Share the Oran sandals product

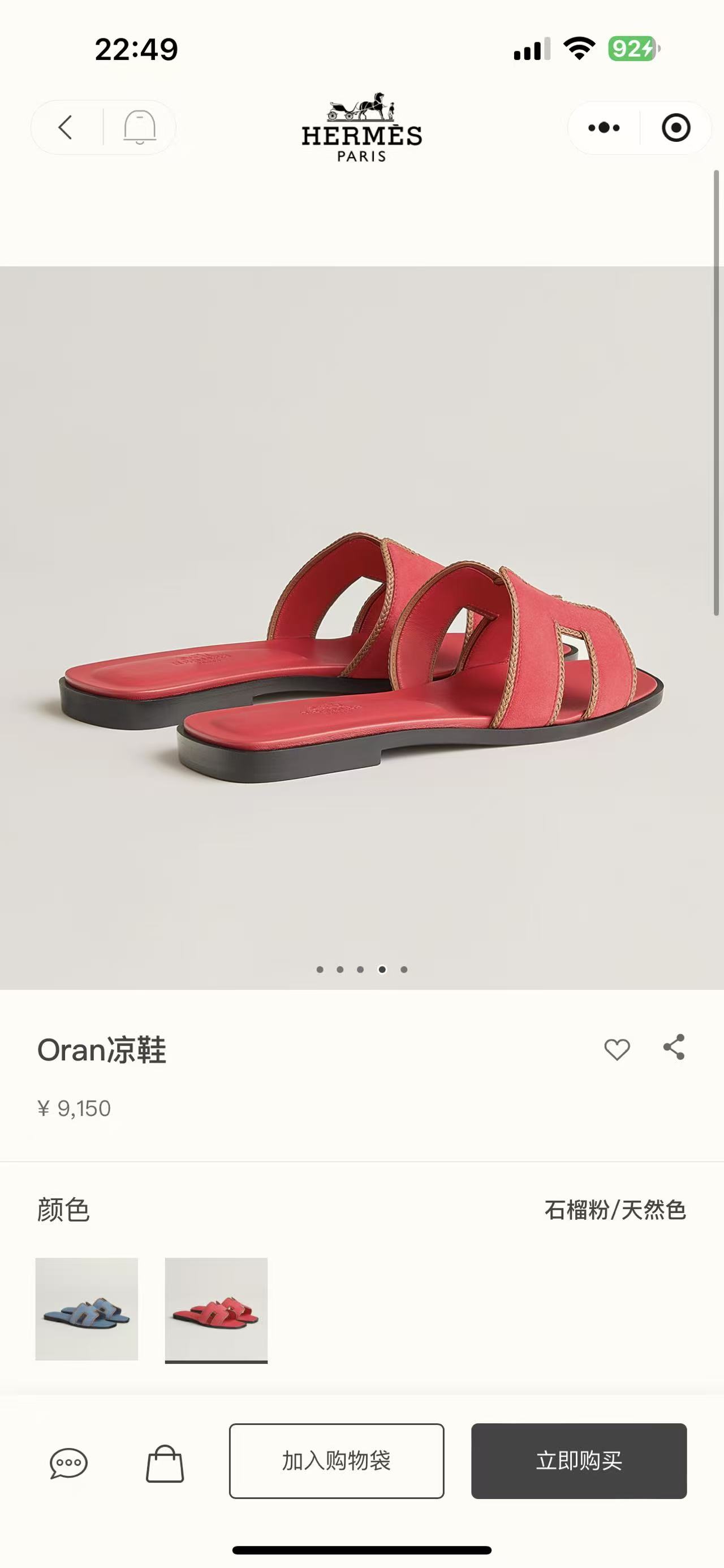pyautogui.click(x=674, y=1047)
